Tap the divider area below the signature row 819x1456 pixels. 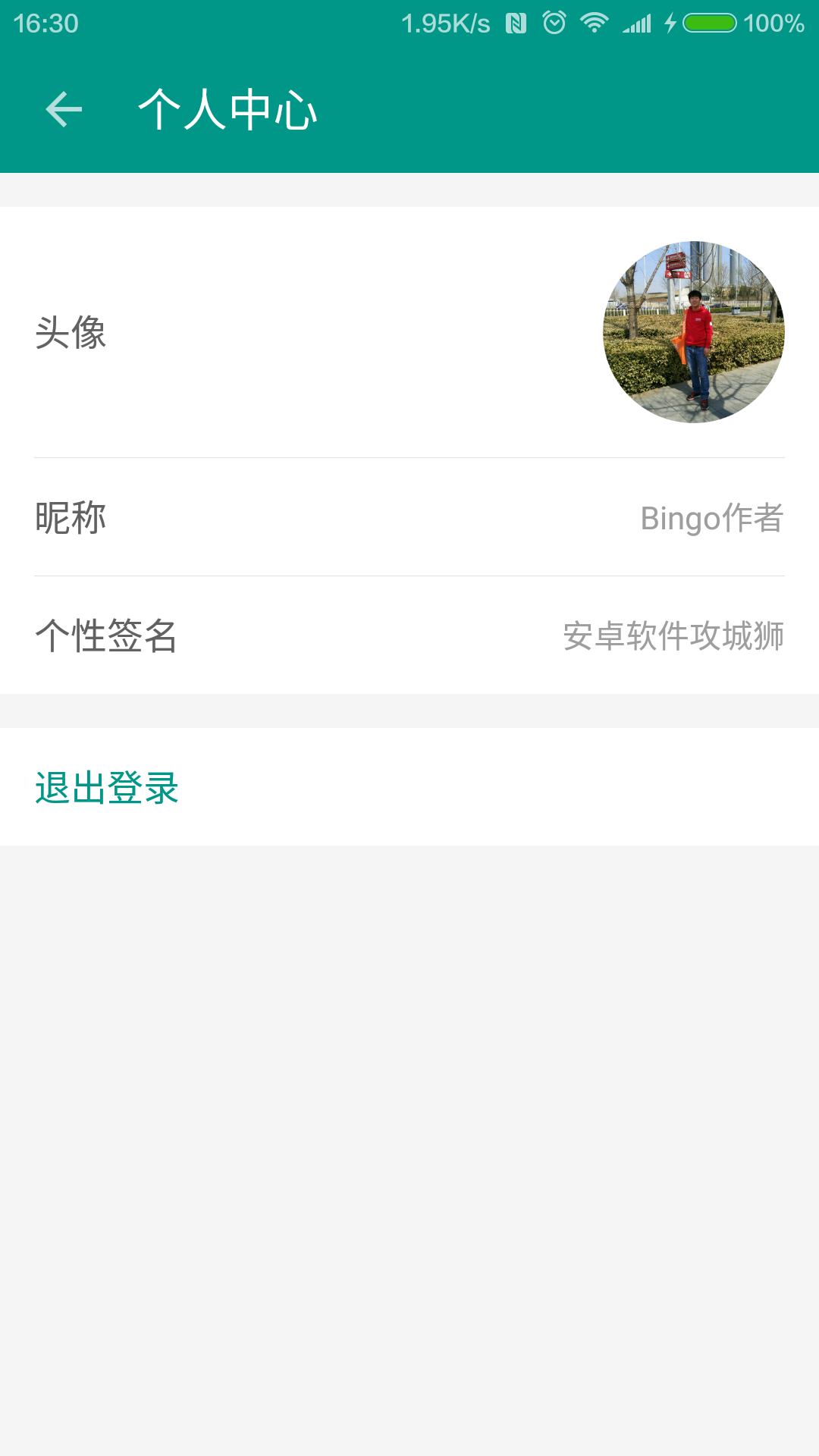tap(409, 709)
